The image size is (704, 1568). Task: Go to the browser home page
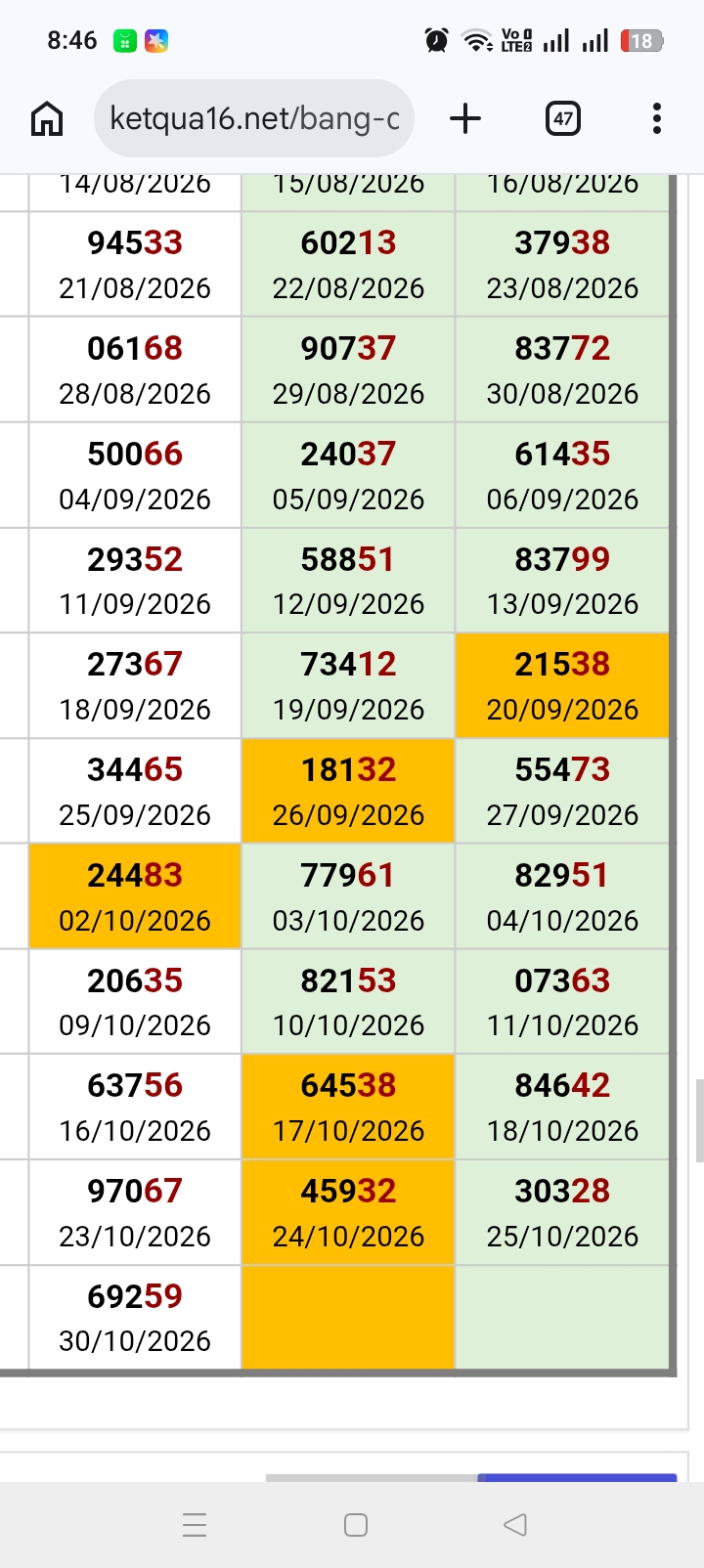click(x=47, y=119)
